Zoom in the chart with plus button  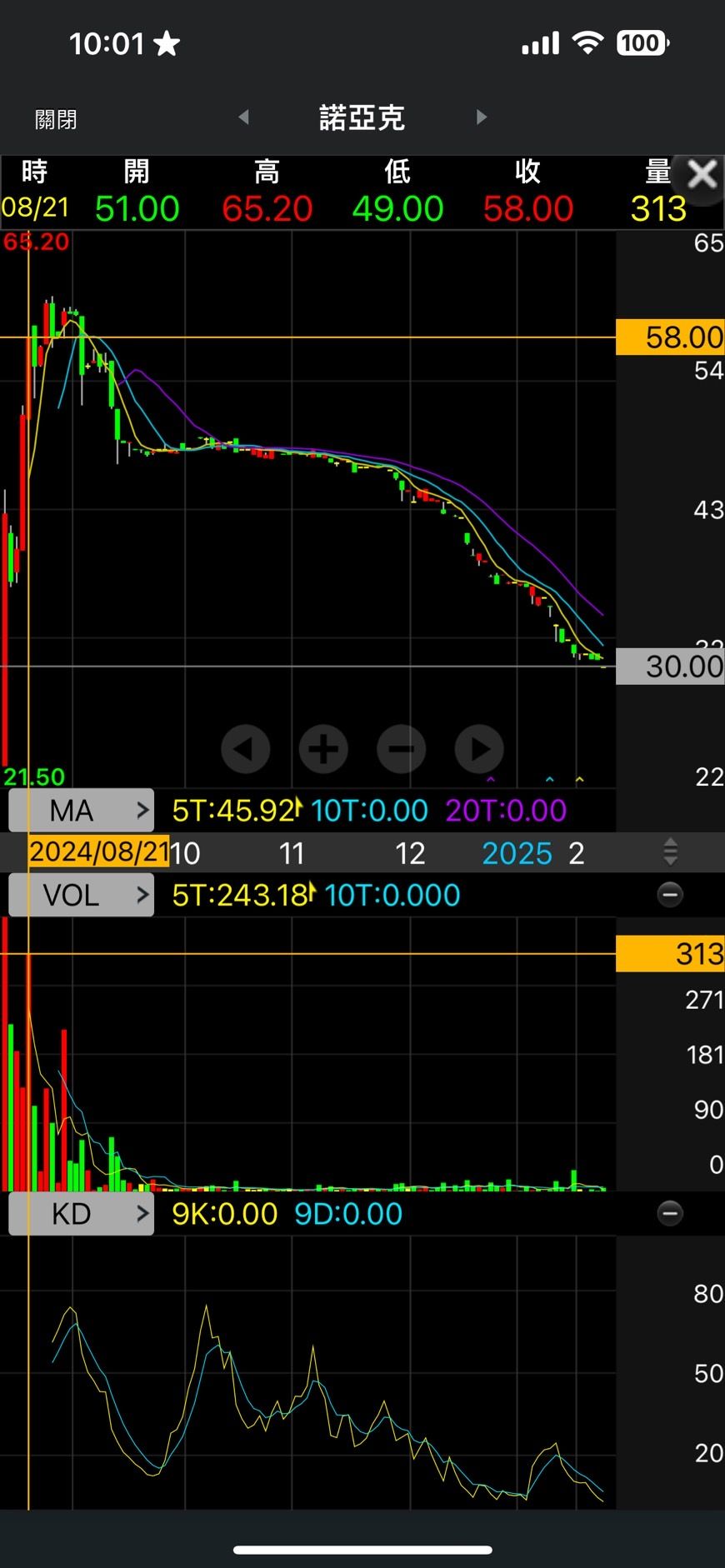323,749
